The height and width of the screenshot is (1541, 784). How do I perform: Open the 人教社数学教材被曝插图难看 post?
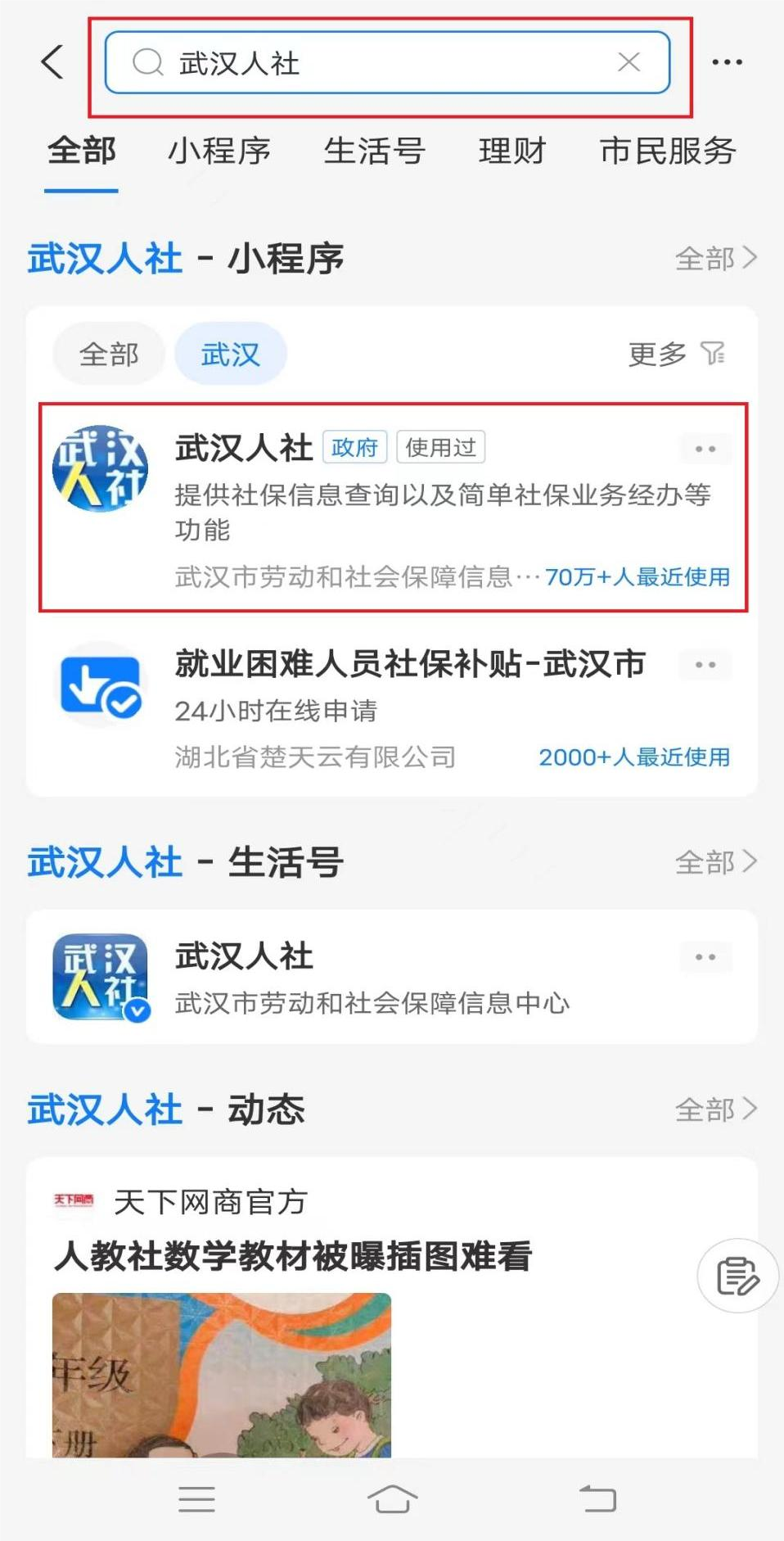[293, 1256]
